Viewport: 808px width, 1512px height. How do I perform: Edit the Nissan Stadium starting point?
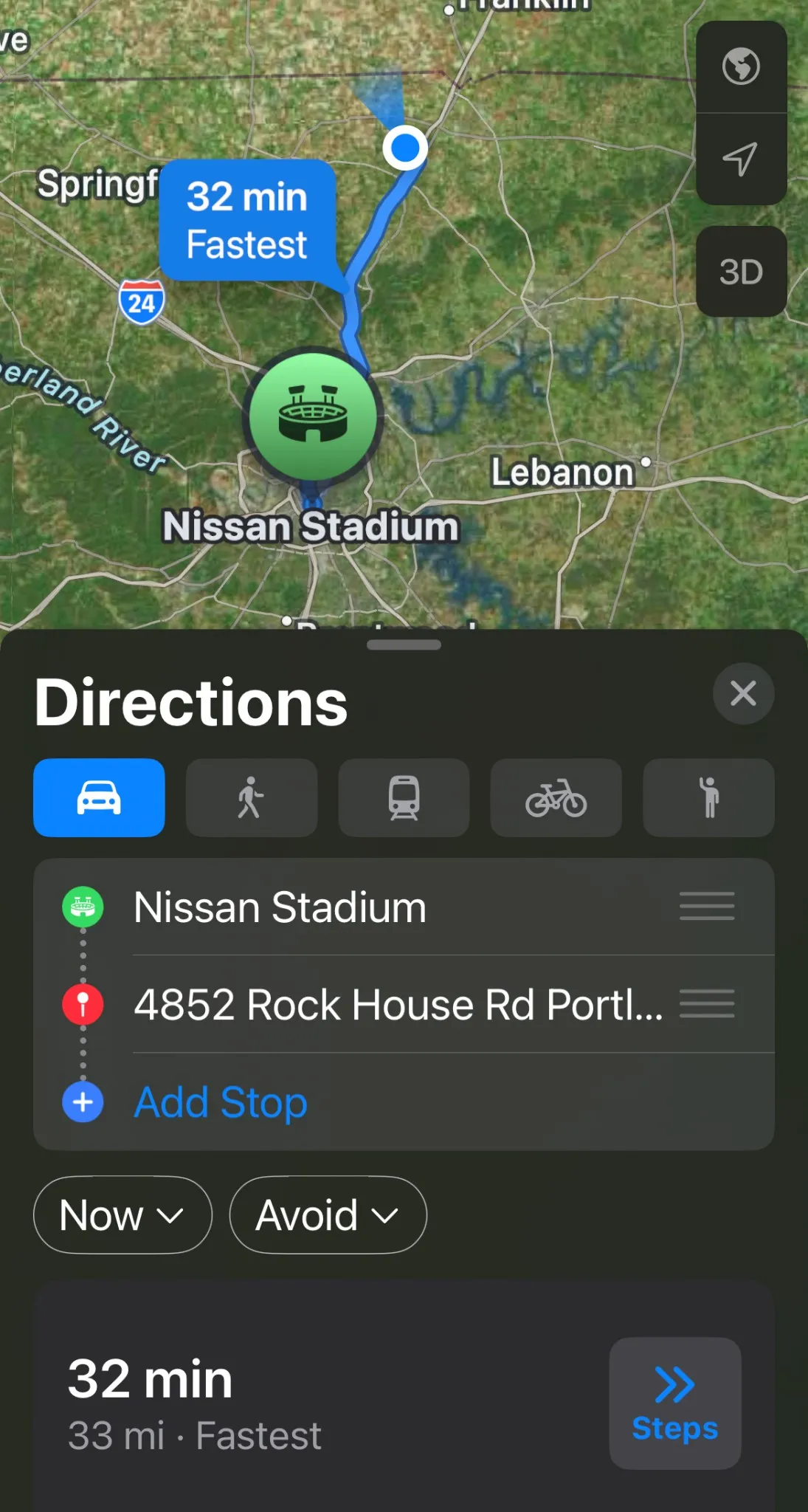(280, 907)
